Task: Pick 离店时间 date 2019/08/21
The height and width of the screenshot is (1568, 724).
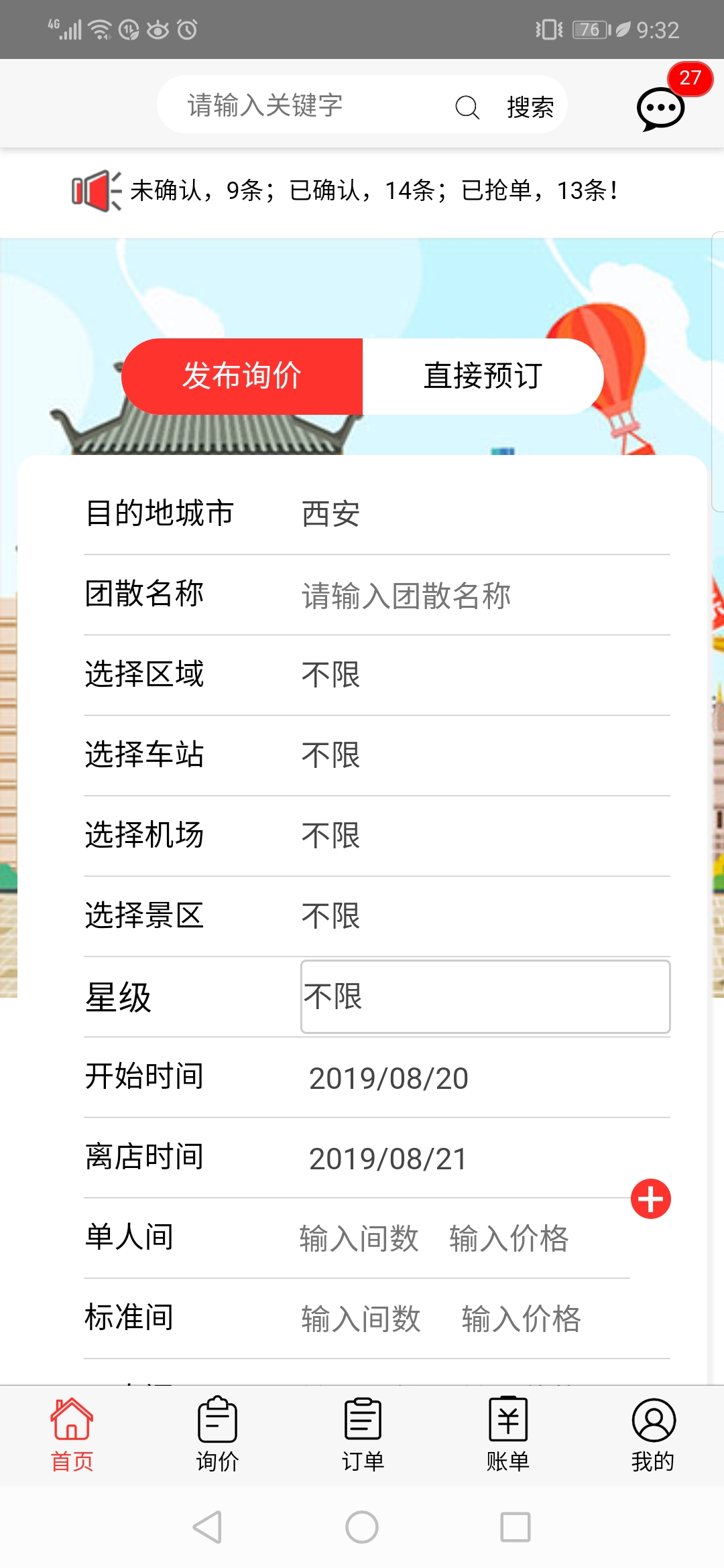Action: [389, 1159]
